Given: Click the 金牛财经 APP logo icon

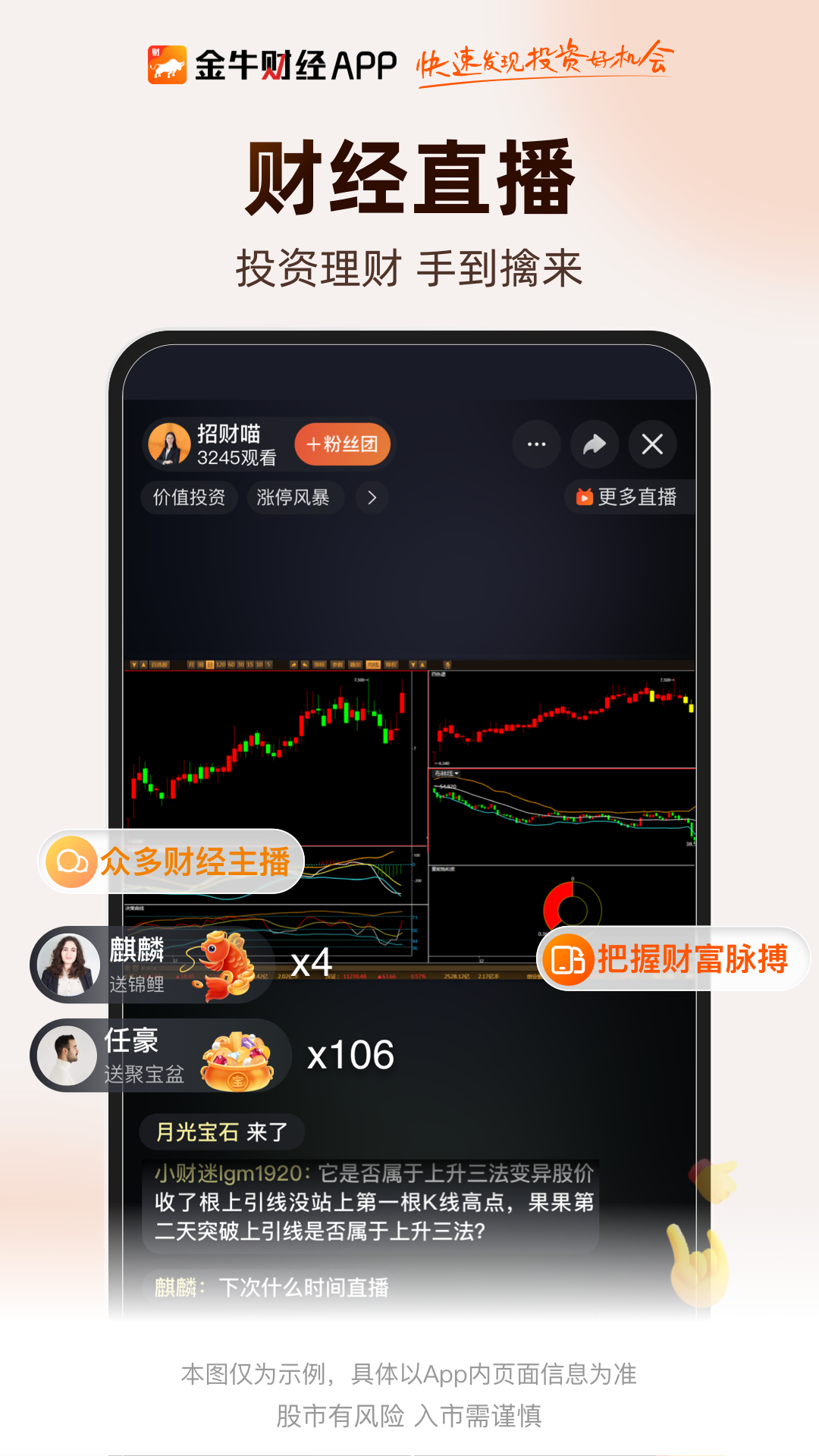Looking at the screenshot, I should click(168, 65).
